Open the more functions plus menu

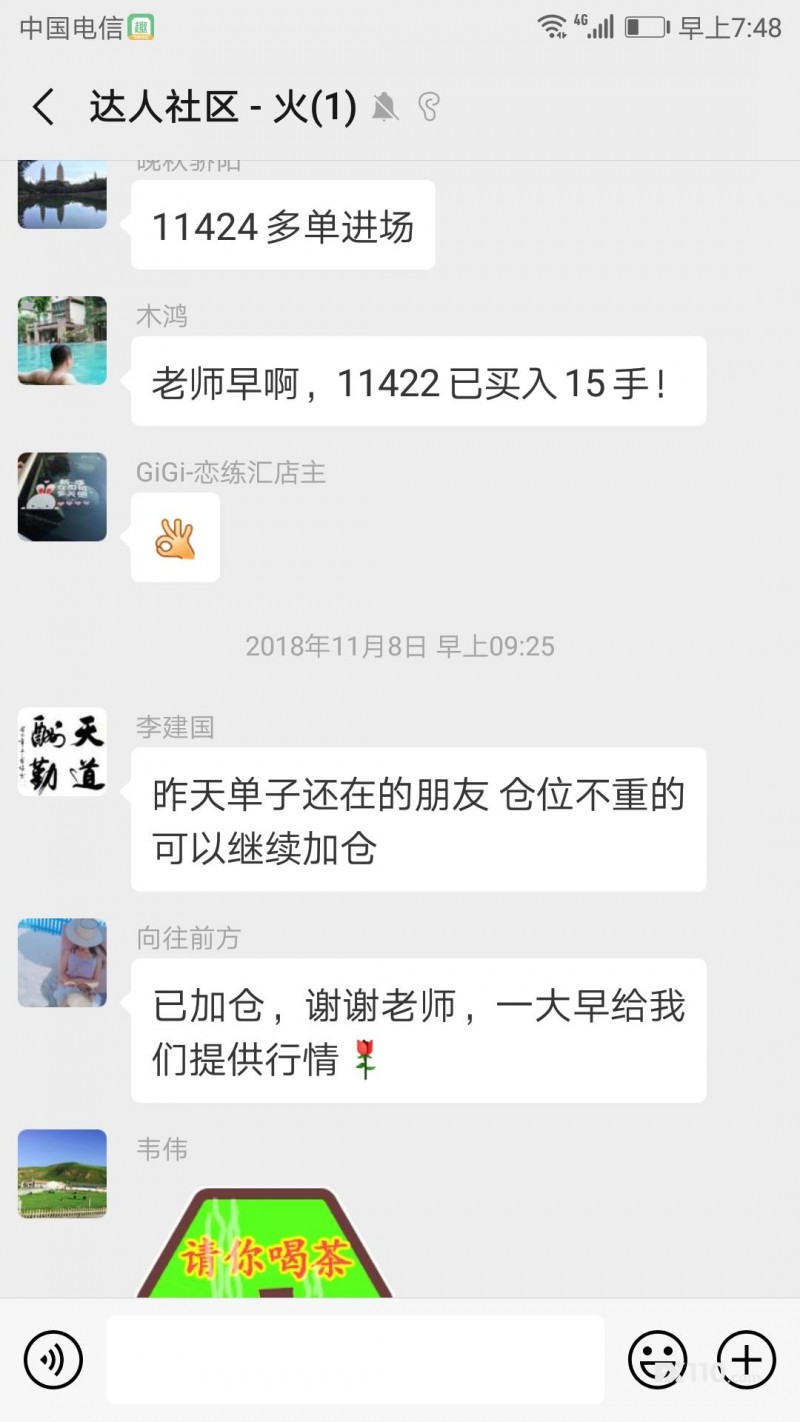(744, 1359)
